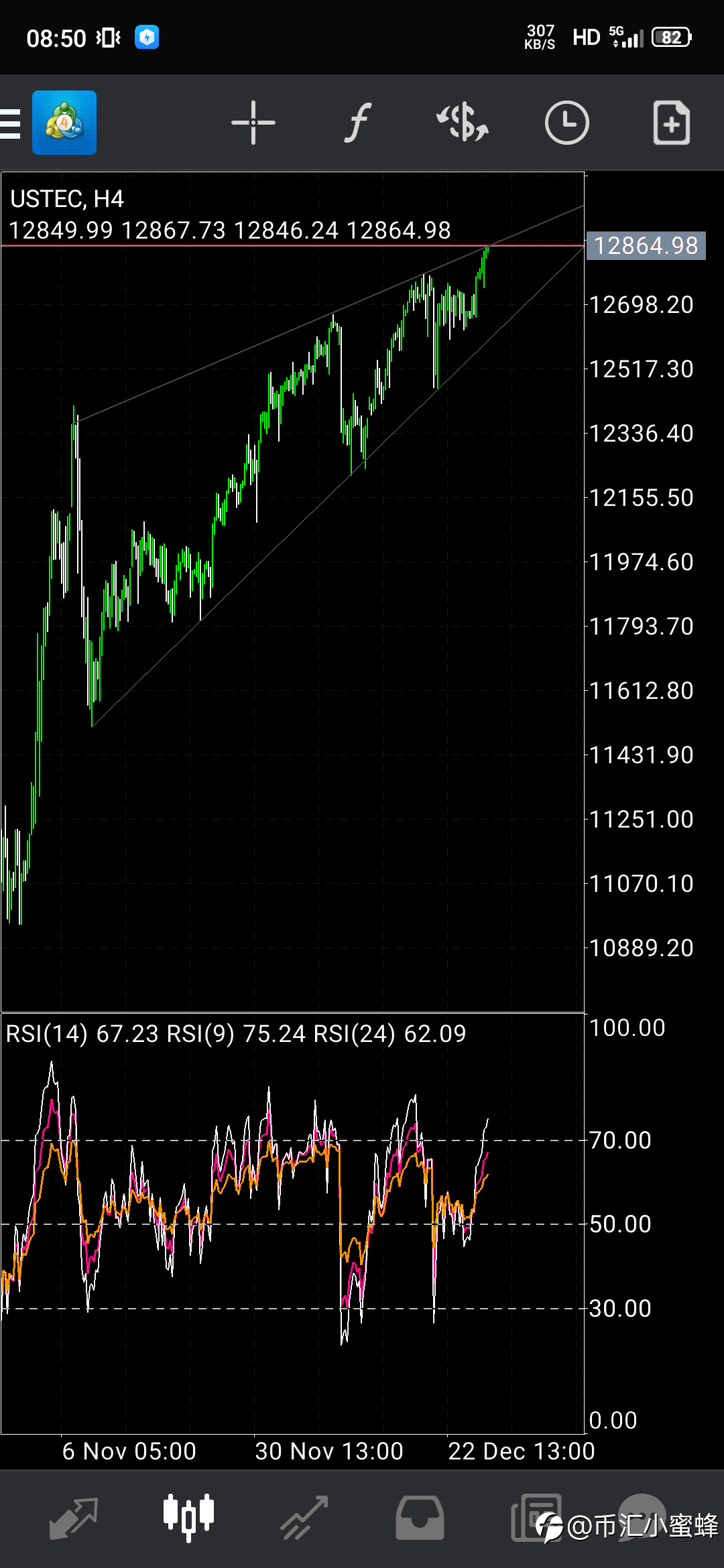Image resolution: width=724 pixels, height=1568 pixels.
Task: Open the hamburger side menu
Action: coord(9,123)
